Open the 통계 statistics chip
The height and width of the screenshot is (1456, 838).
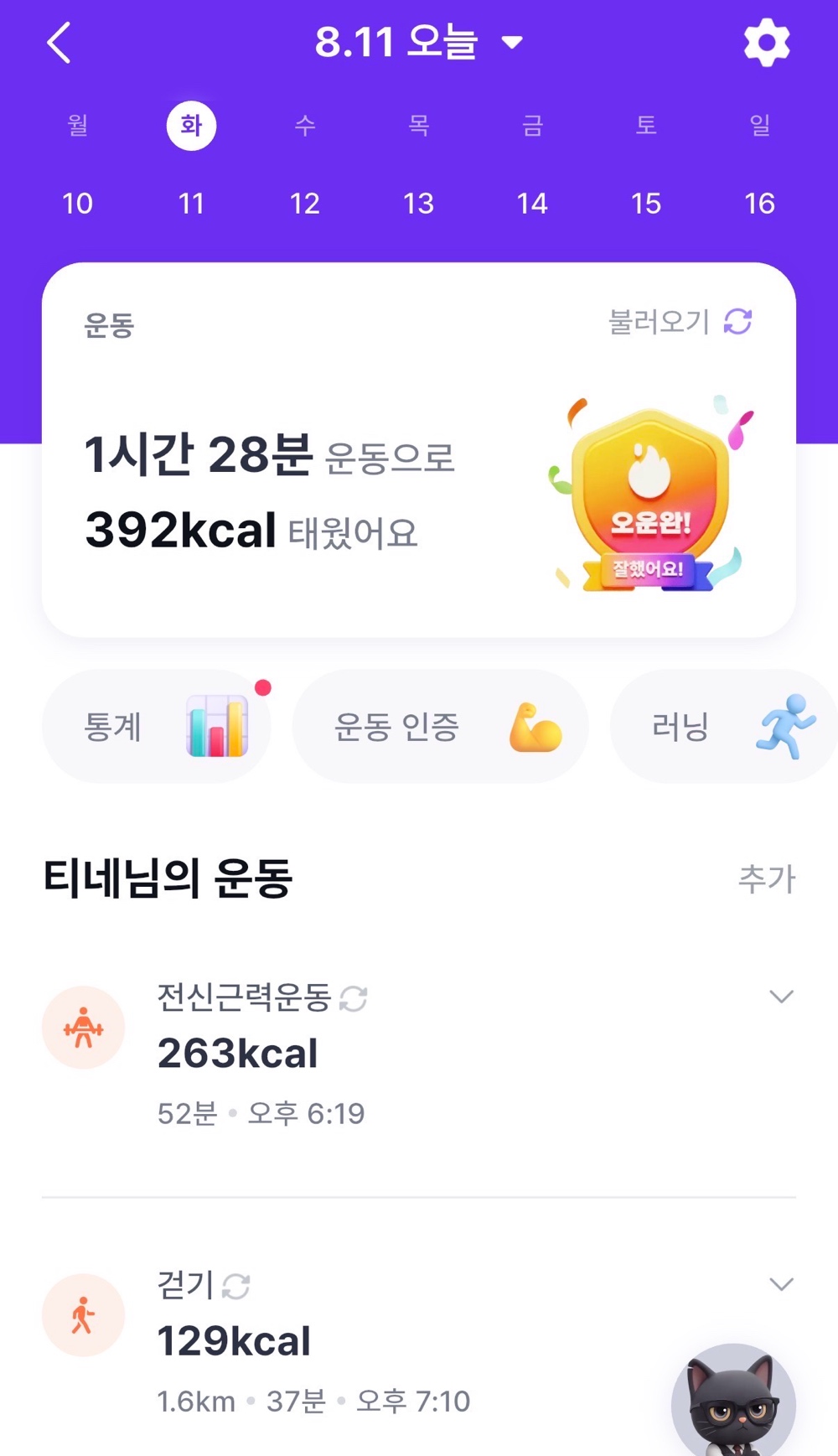pyautogui.click(x=157, y=726)
